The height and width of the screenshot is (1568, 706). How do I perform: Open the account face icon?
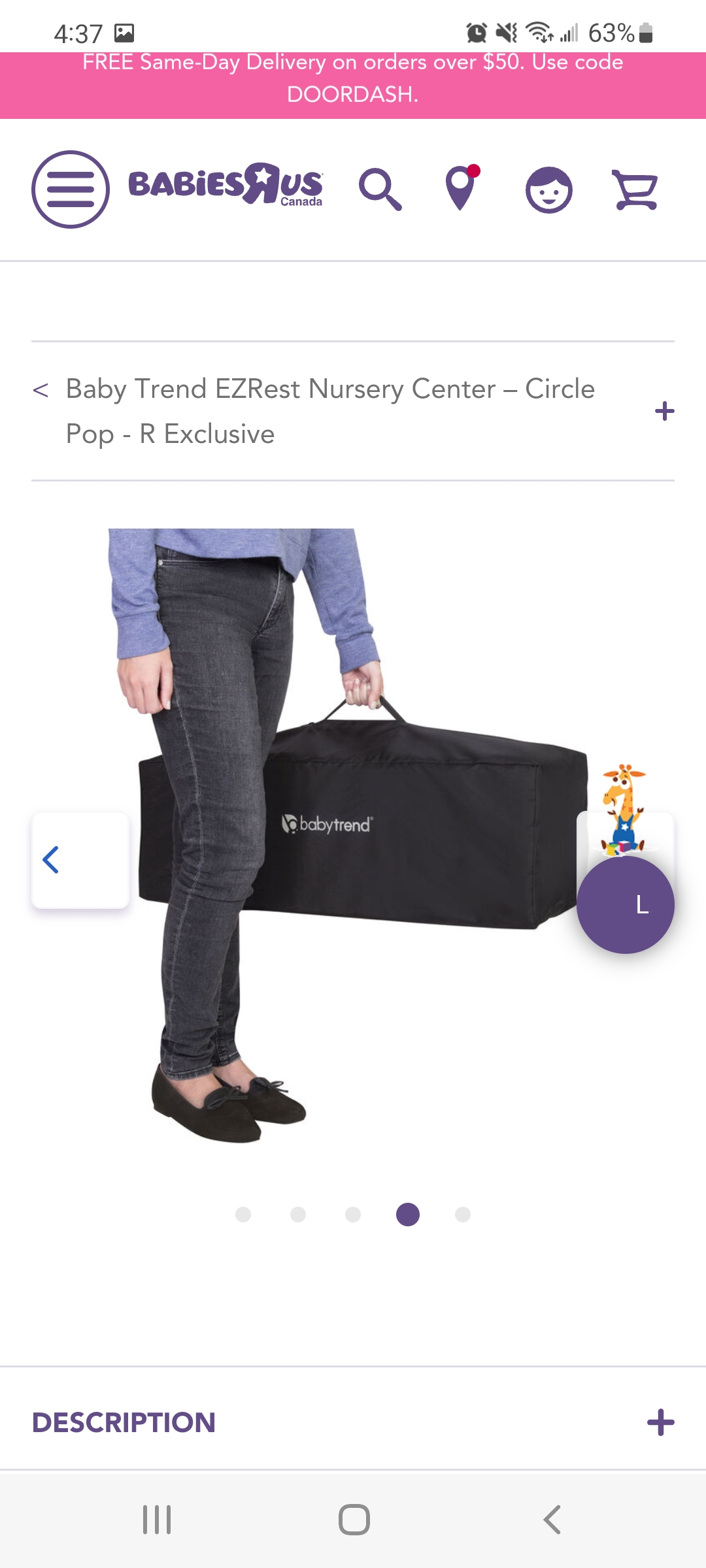pyautogui.click(x=549, y=190)
